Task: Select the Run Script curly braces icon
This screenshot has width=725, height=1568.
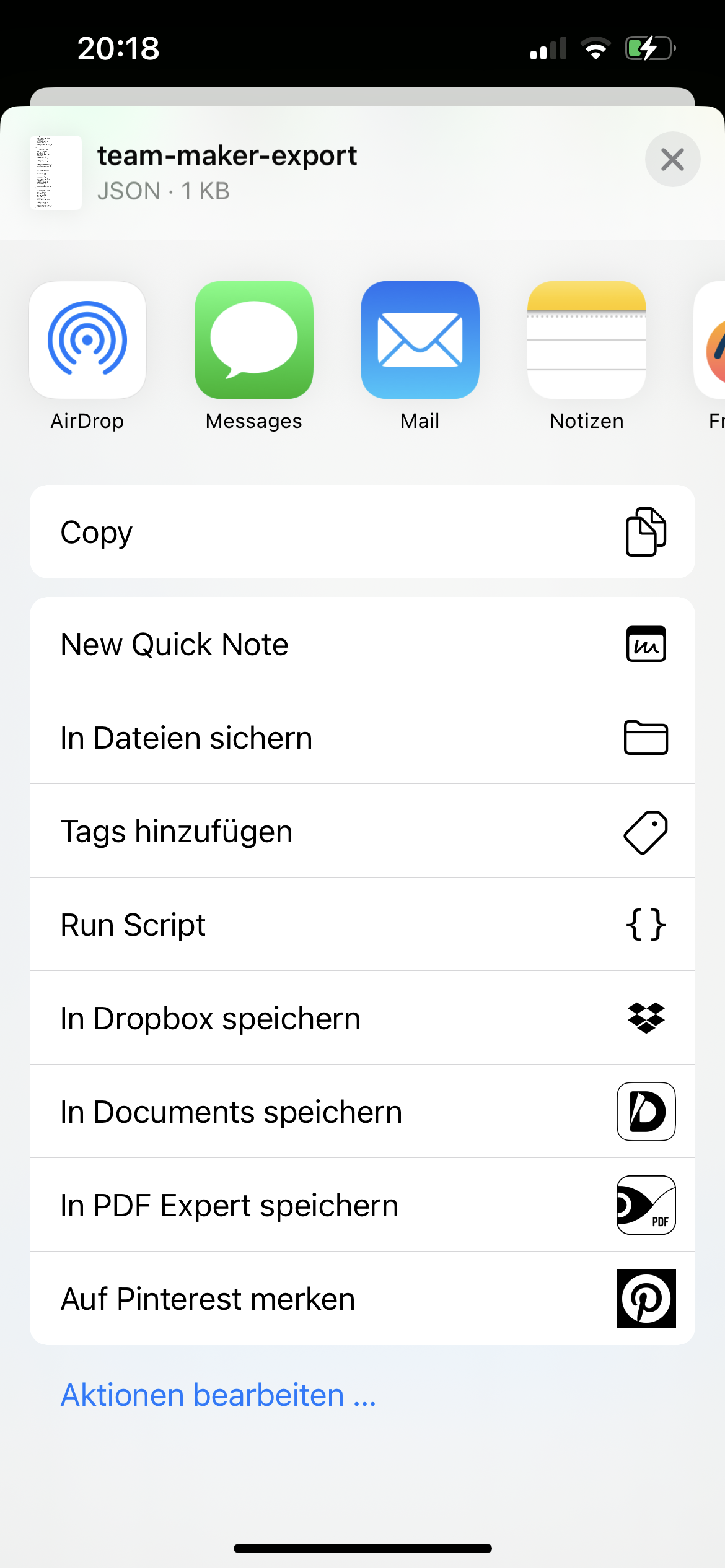Action: [x=646, y=925]
